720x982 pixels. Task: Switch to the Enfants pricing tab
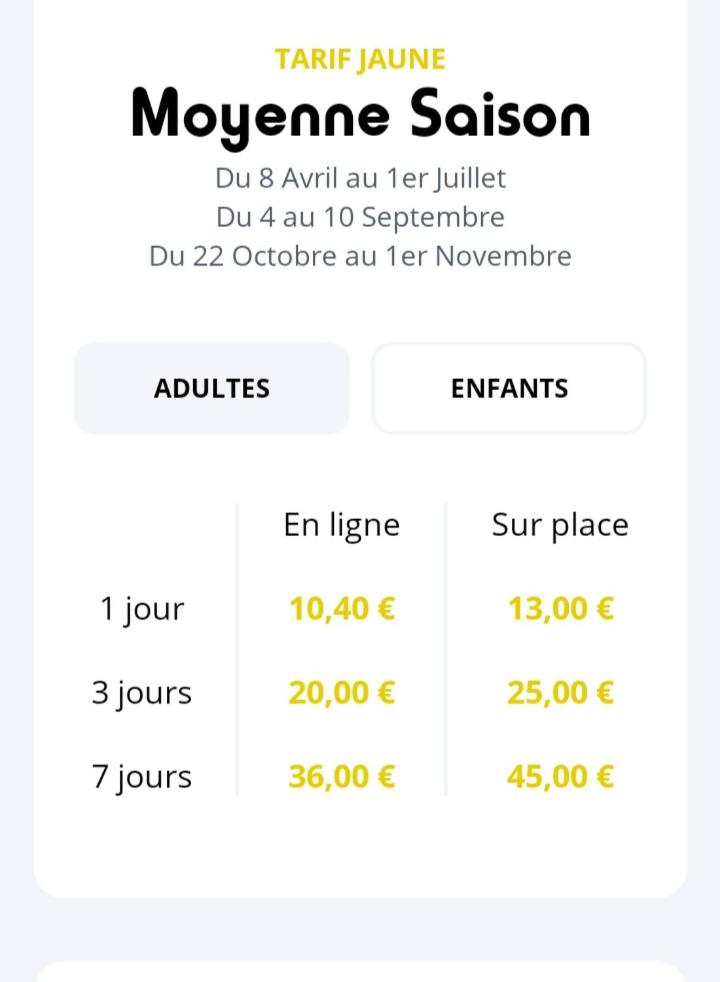pyautogui.click(x=509, y=388)
